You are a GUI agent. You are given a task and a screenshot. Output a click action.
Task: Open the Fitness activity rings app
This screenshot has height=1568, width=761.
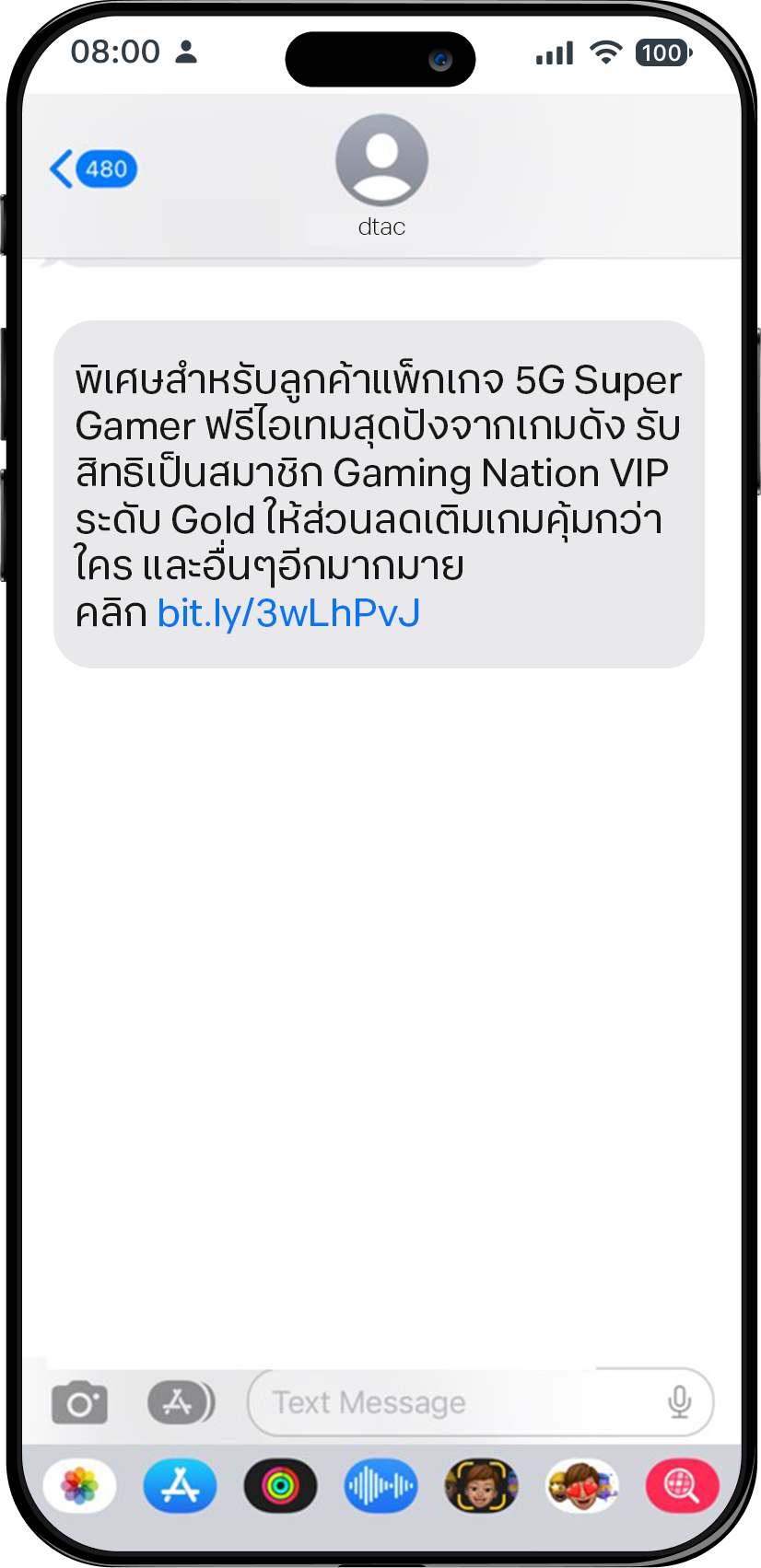tap(280, 1486)
